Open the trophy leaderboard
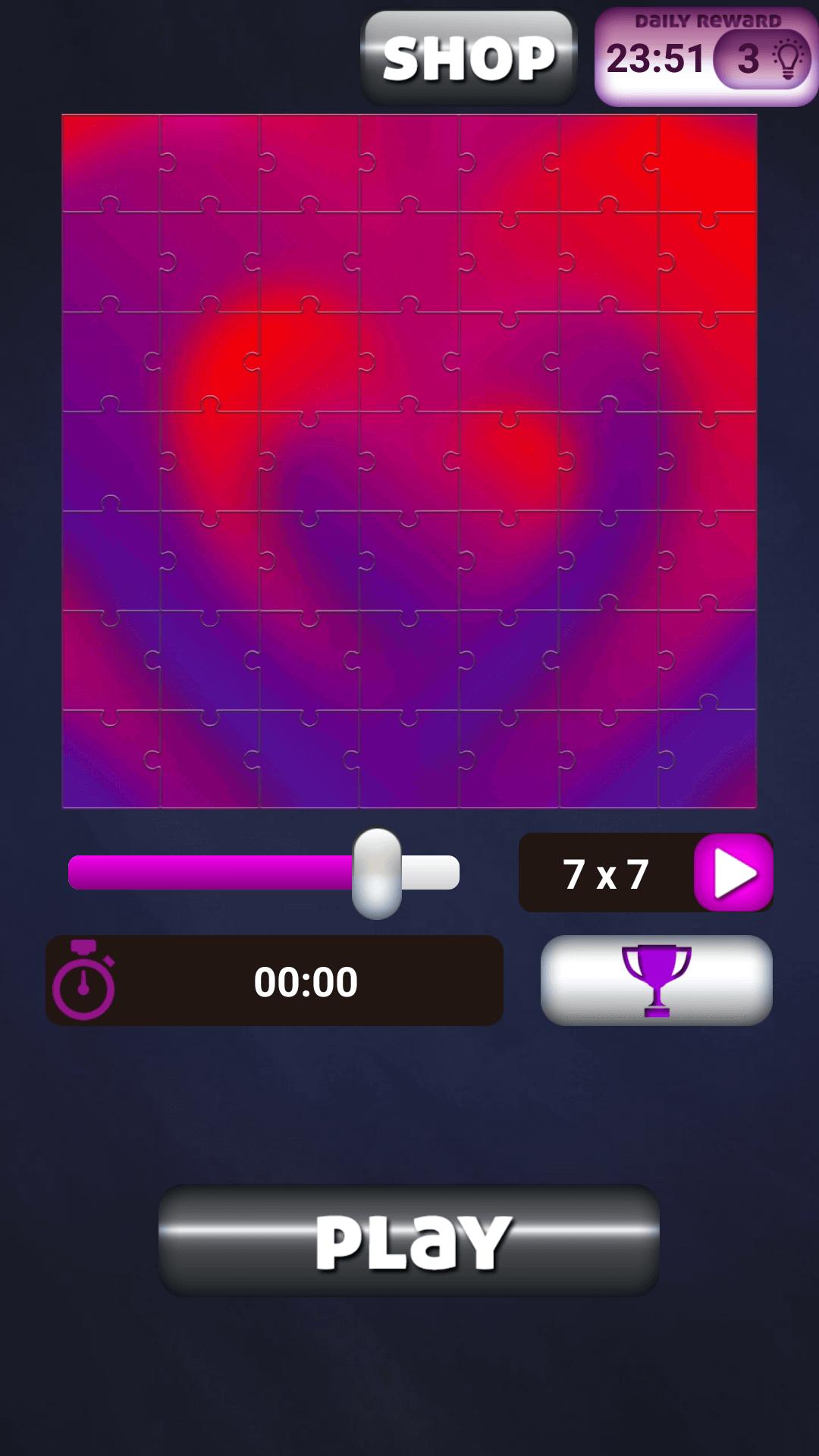819x1456 pixels. tap(656, 980)
